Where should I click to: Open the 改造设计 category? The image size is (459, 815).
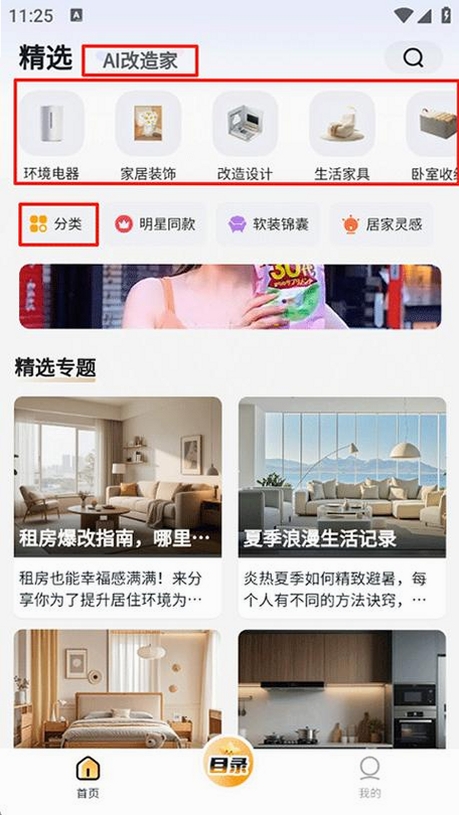[x=245, y=136]
